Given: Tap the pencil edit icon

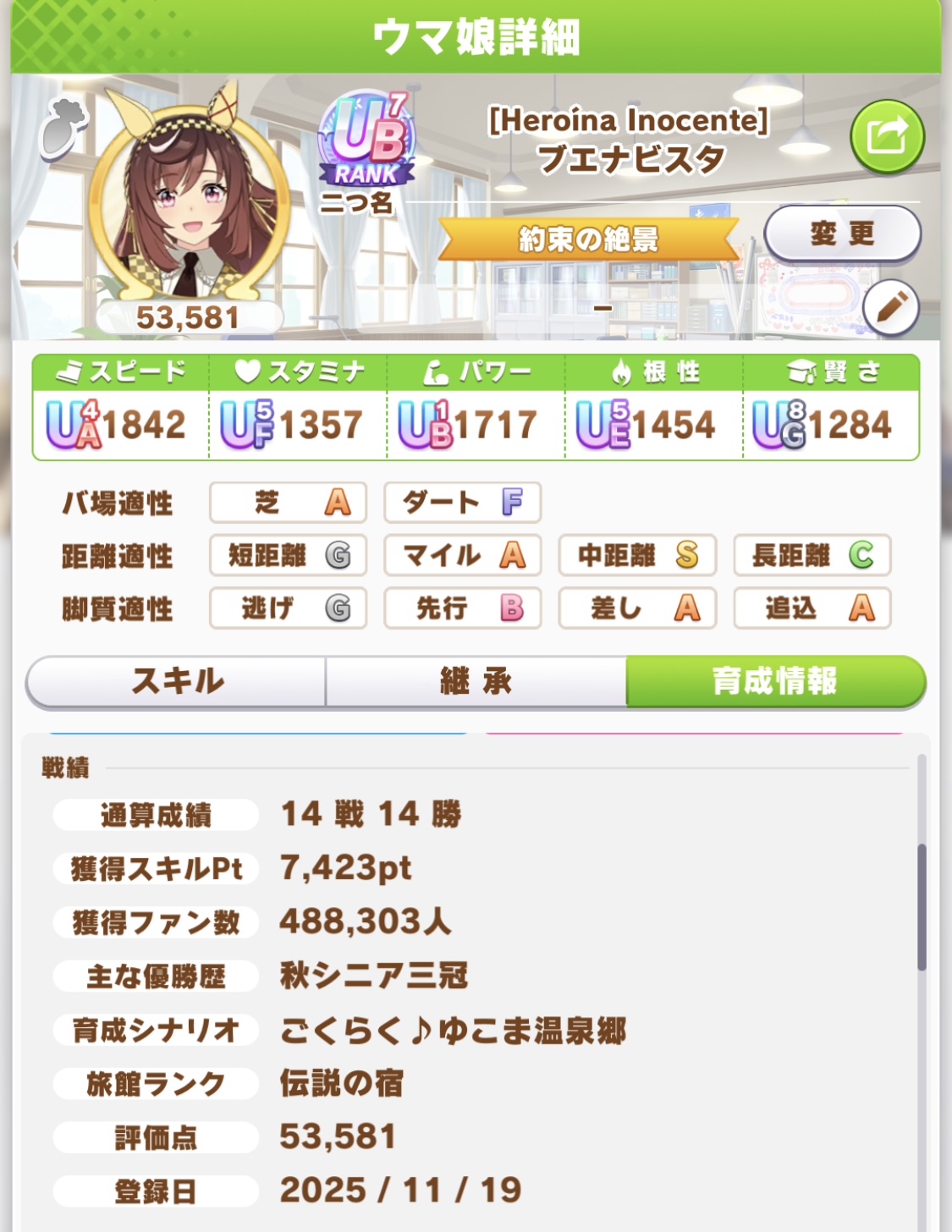Looking at the screenshot, I should (x=890, y=308).
